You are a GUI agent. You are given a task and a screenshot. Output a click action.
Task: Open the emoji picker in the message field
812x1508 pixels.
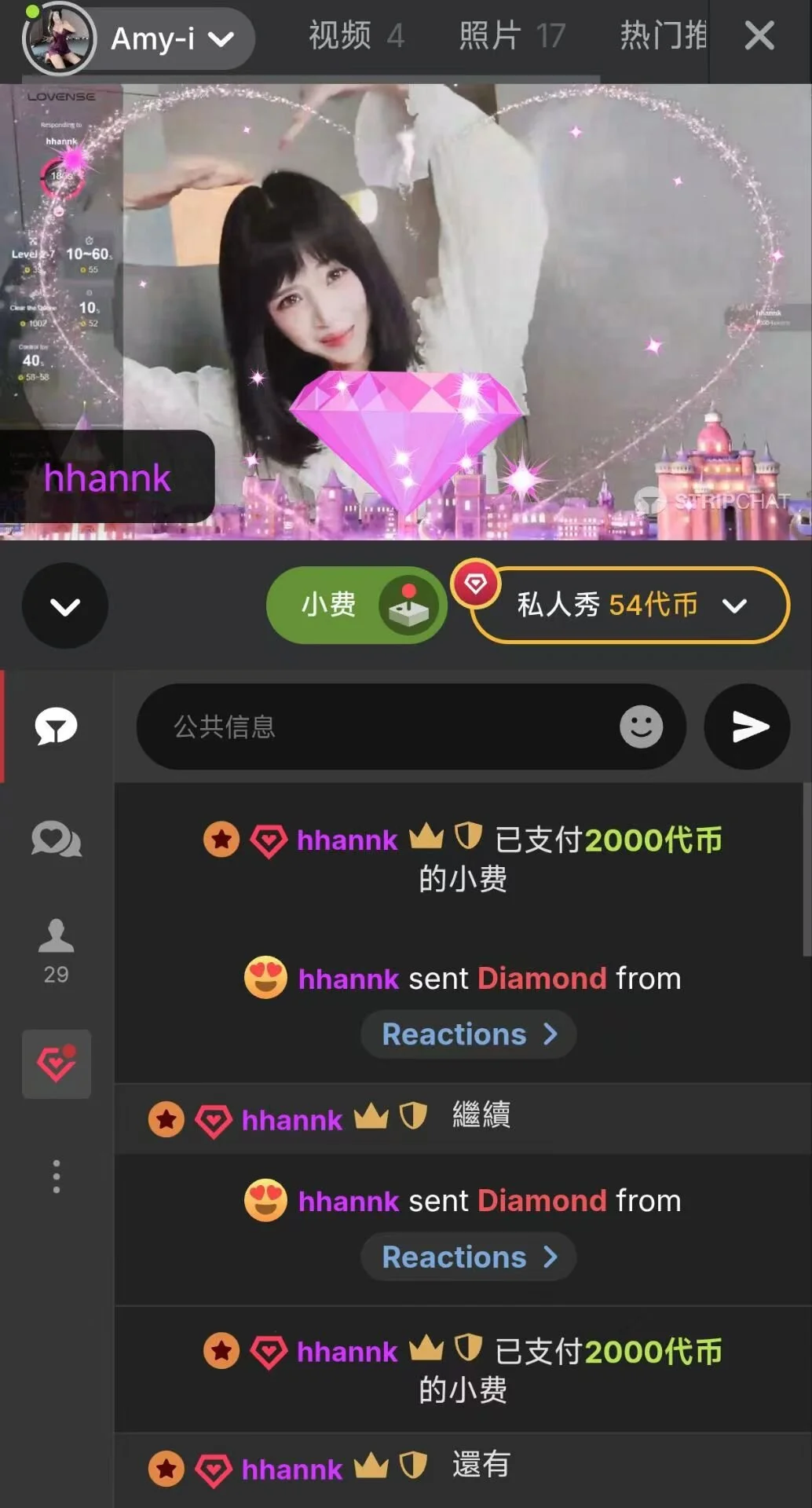(641, 727)
